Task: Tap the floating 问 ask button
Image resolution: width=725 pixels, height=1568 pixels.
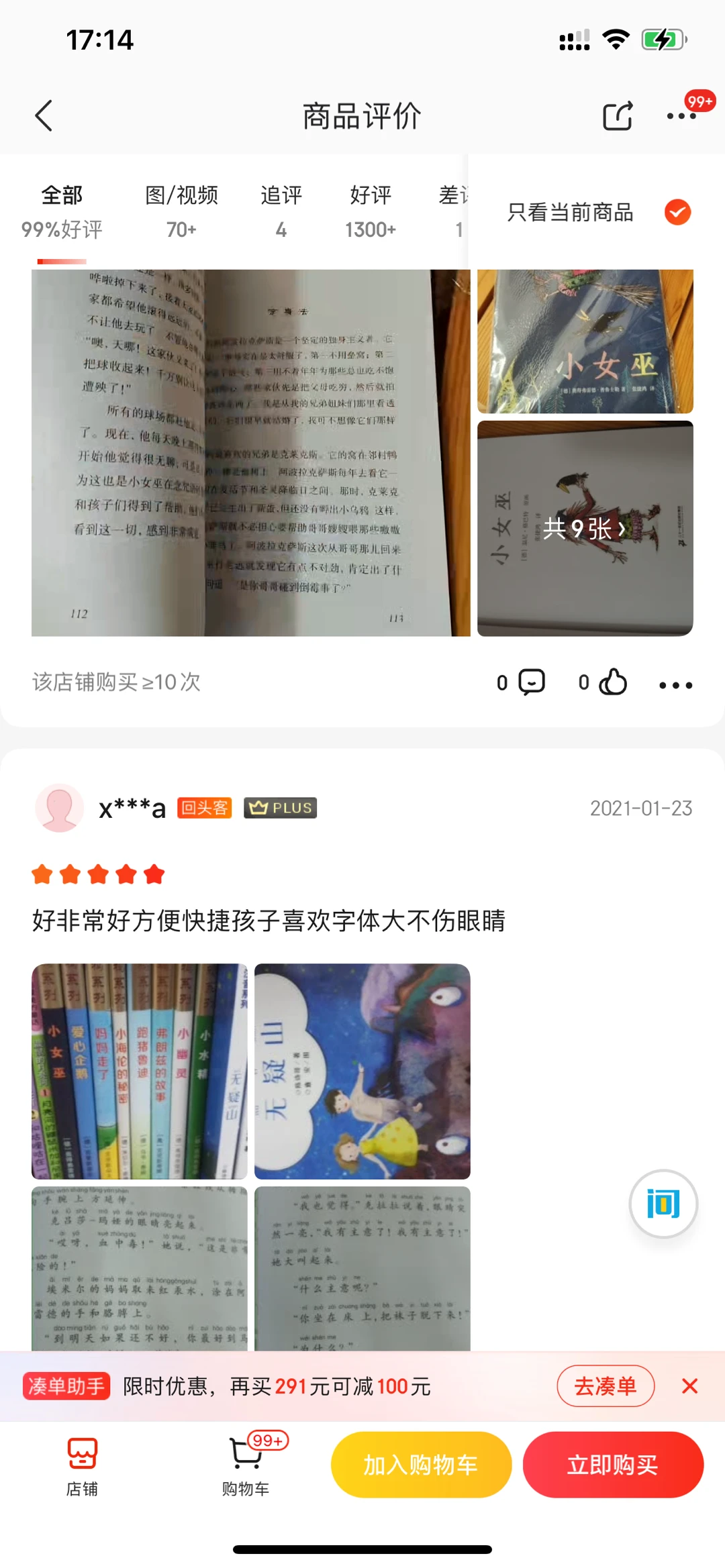Action: coord(663,1204)
